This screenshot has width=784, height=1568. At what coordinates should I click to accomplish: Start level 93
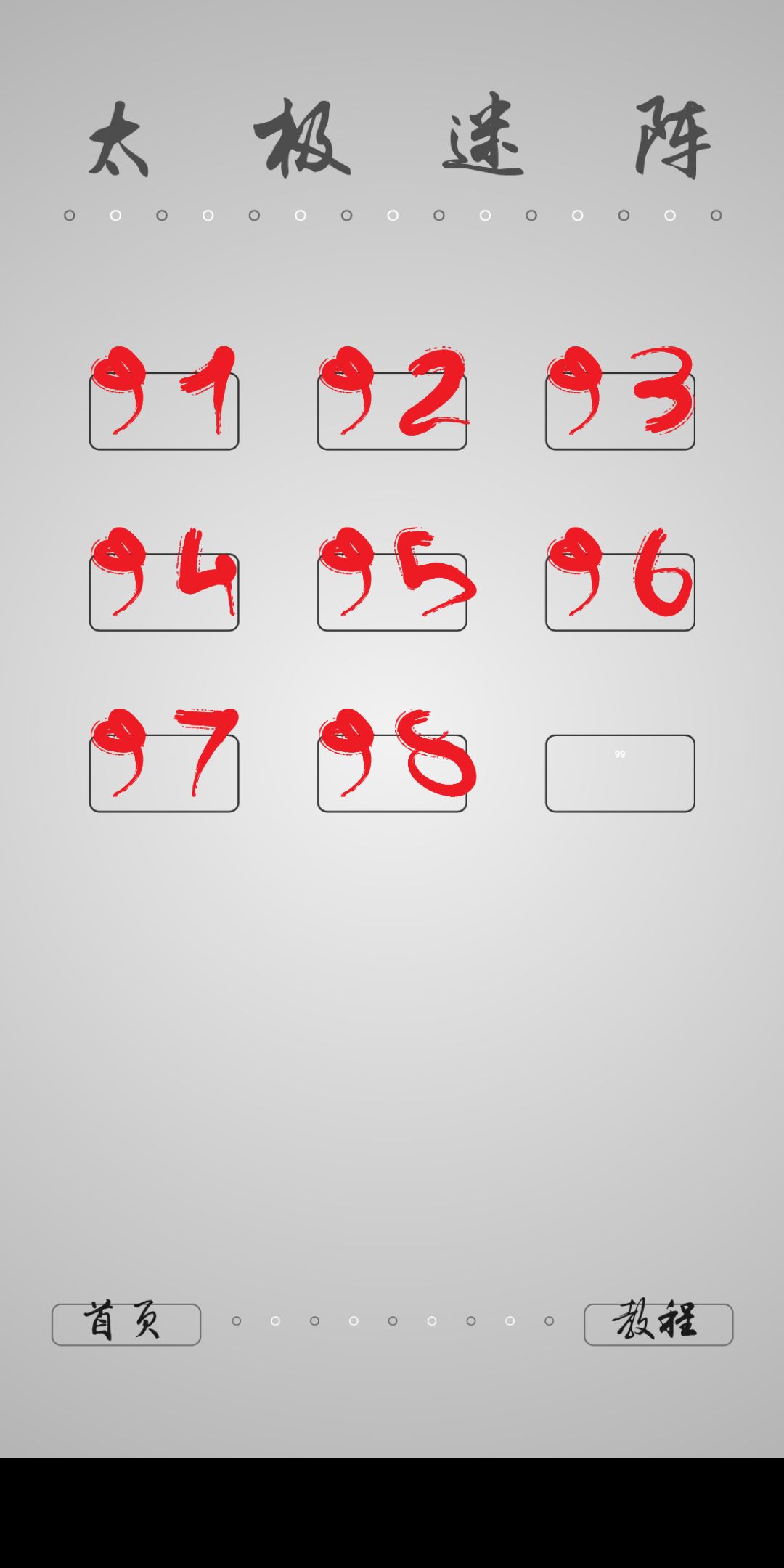620,411
